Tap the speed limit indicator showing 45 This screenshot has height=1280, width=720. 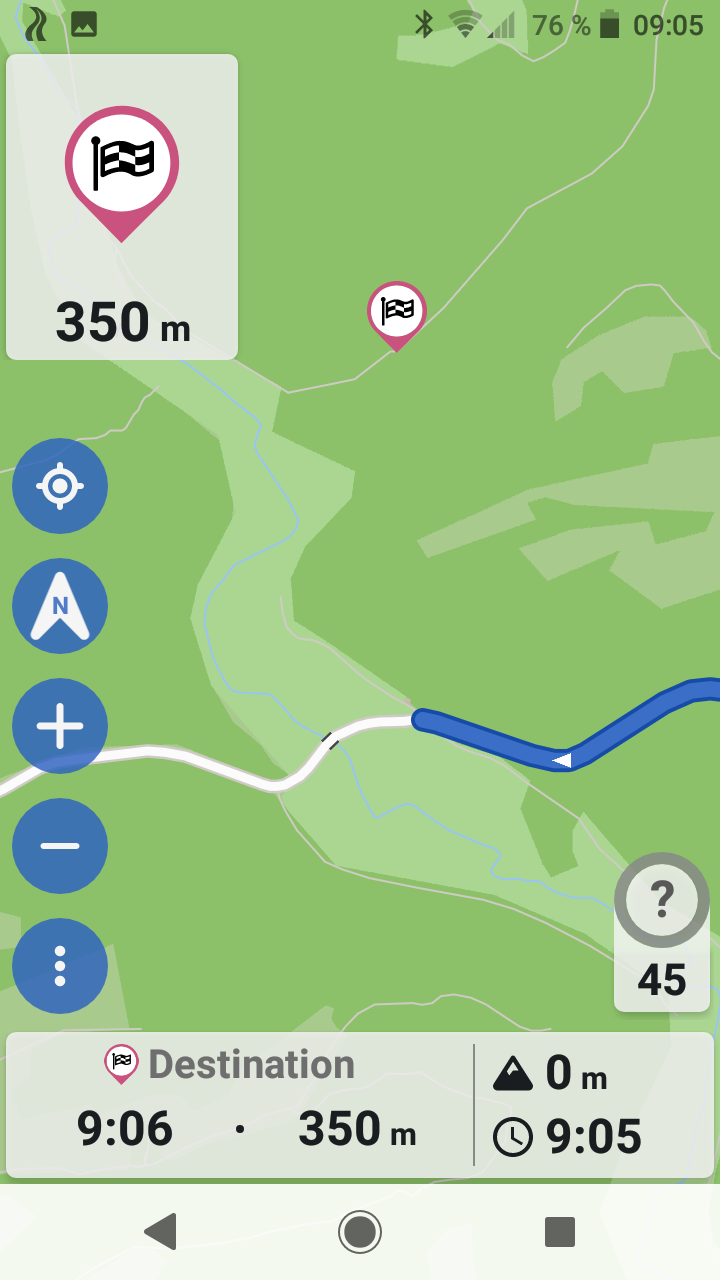[662, 932]
